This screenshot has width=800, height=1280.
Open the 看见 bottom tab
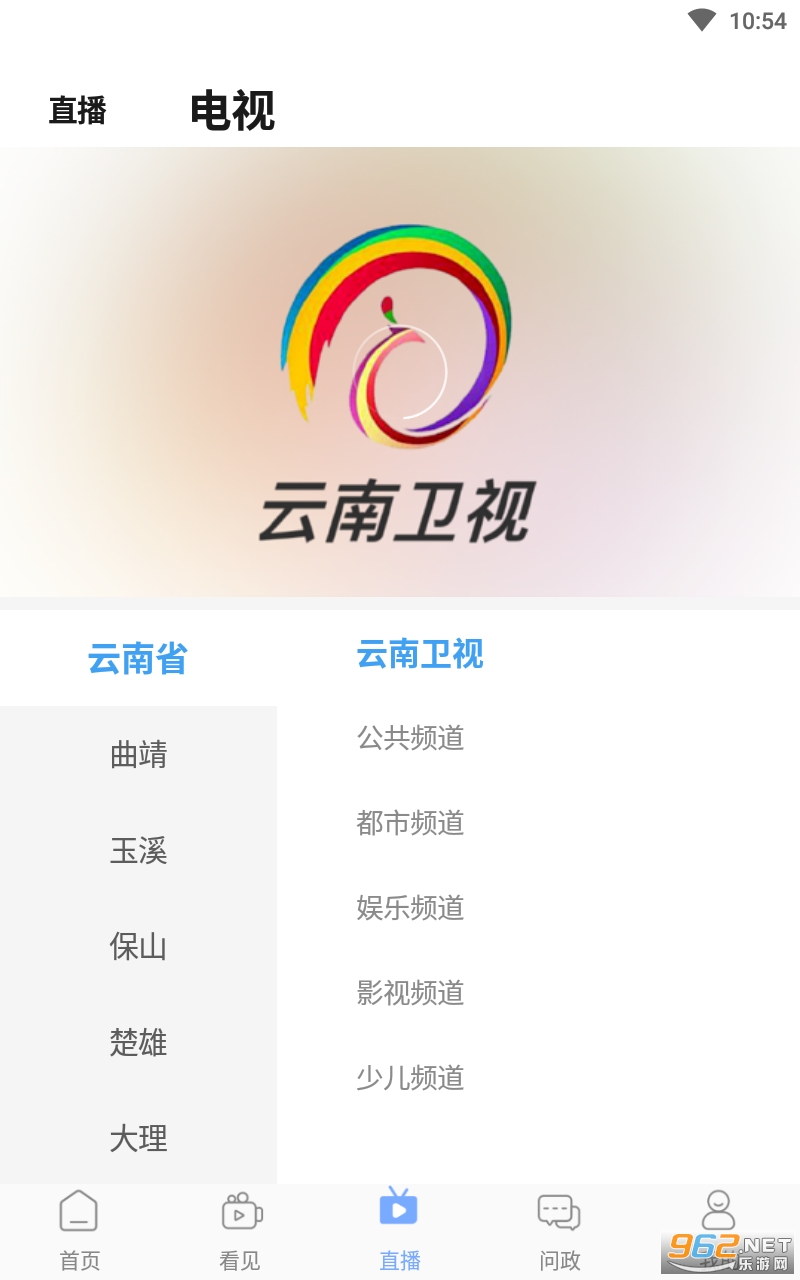pyautogui.click(x=240, y=1230)
